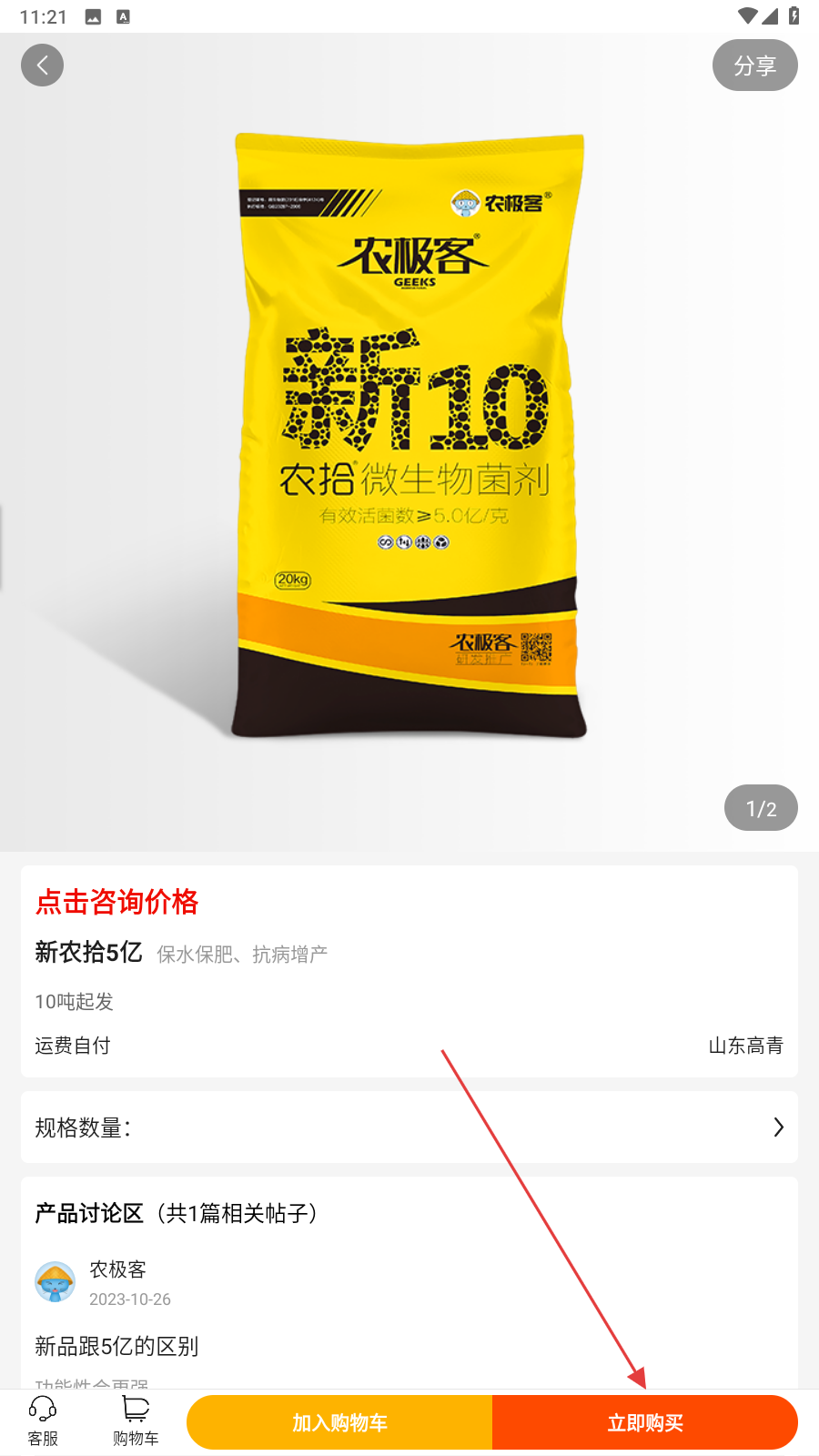Open the product image in full view
The image size is (819, 1456).
409,437
